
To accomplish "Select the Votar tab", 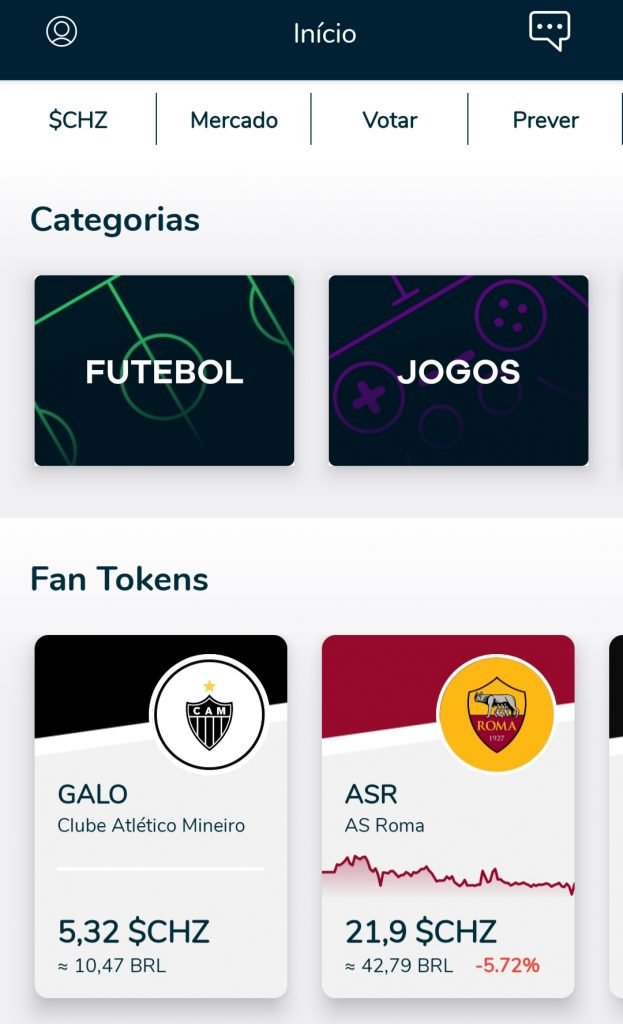I will tap(390, 120).
